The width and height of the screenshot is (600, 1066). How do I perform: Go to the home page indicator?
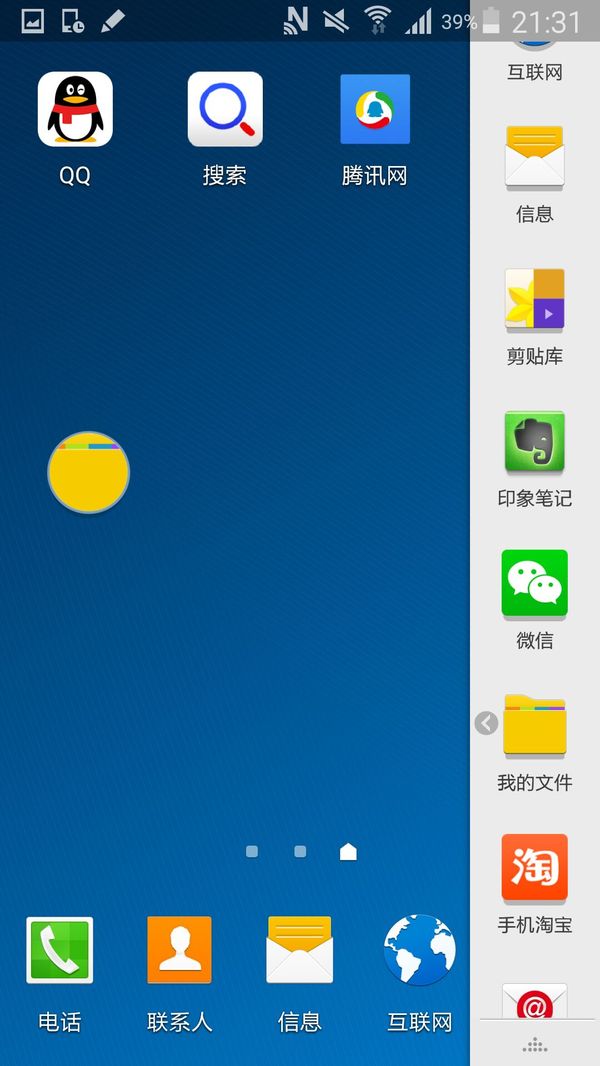348,852
